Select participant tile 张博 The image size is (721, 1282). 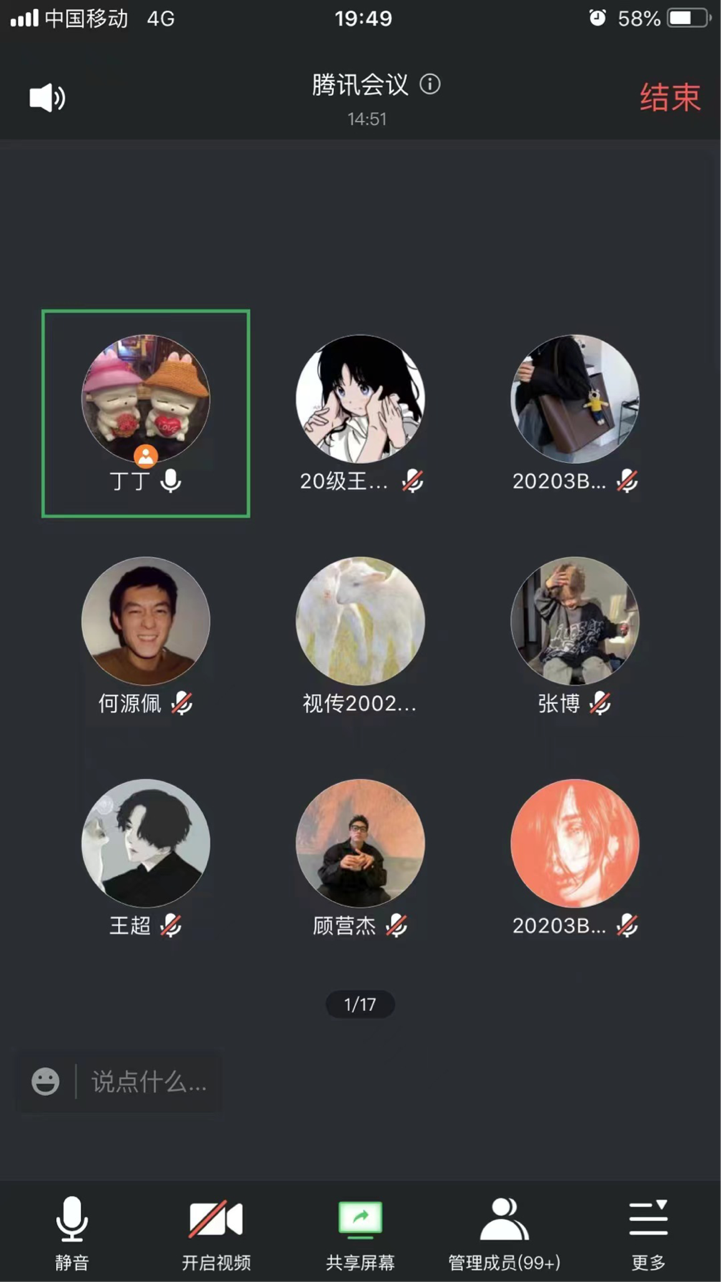point(575,622)
